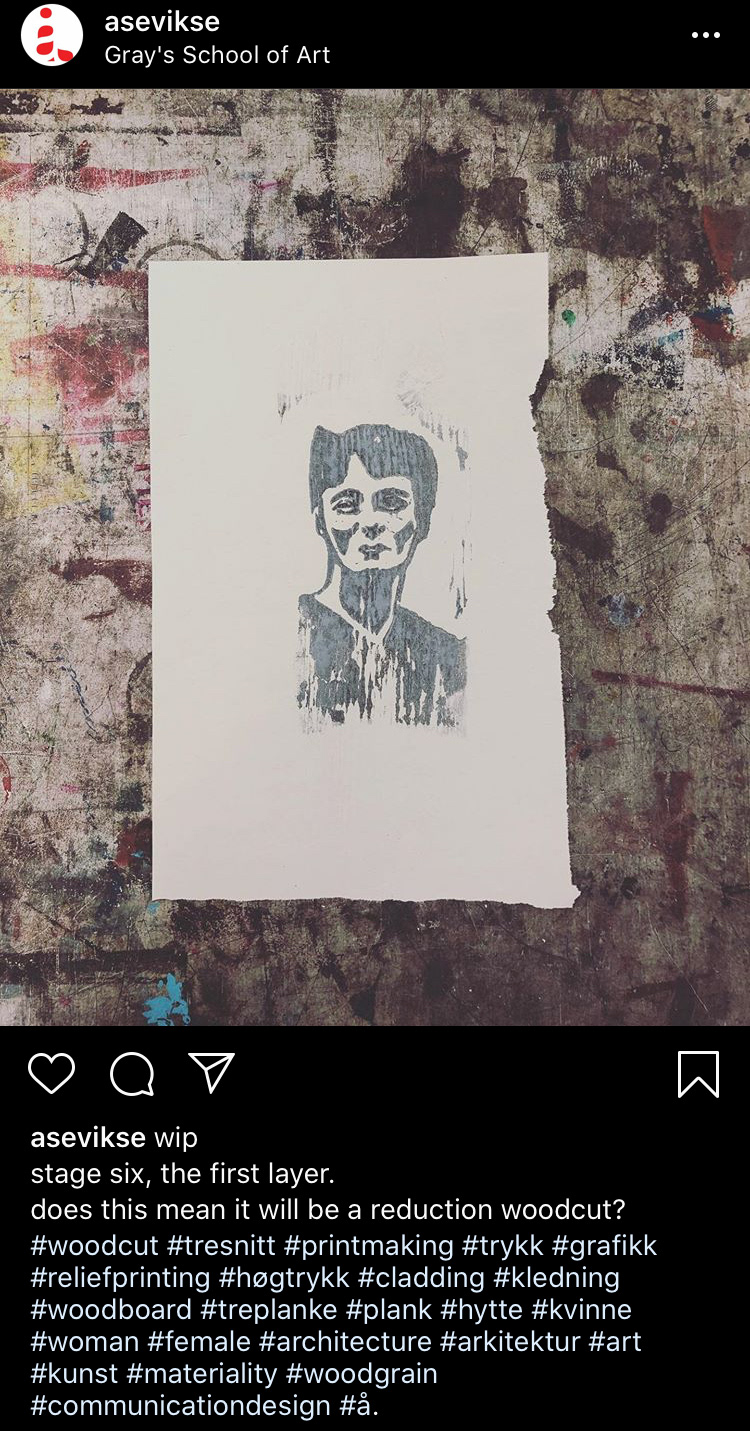750x1431 pixels.
Task: Open the #printmaking hashtag
Action: click(x=368, y=1245)
